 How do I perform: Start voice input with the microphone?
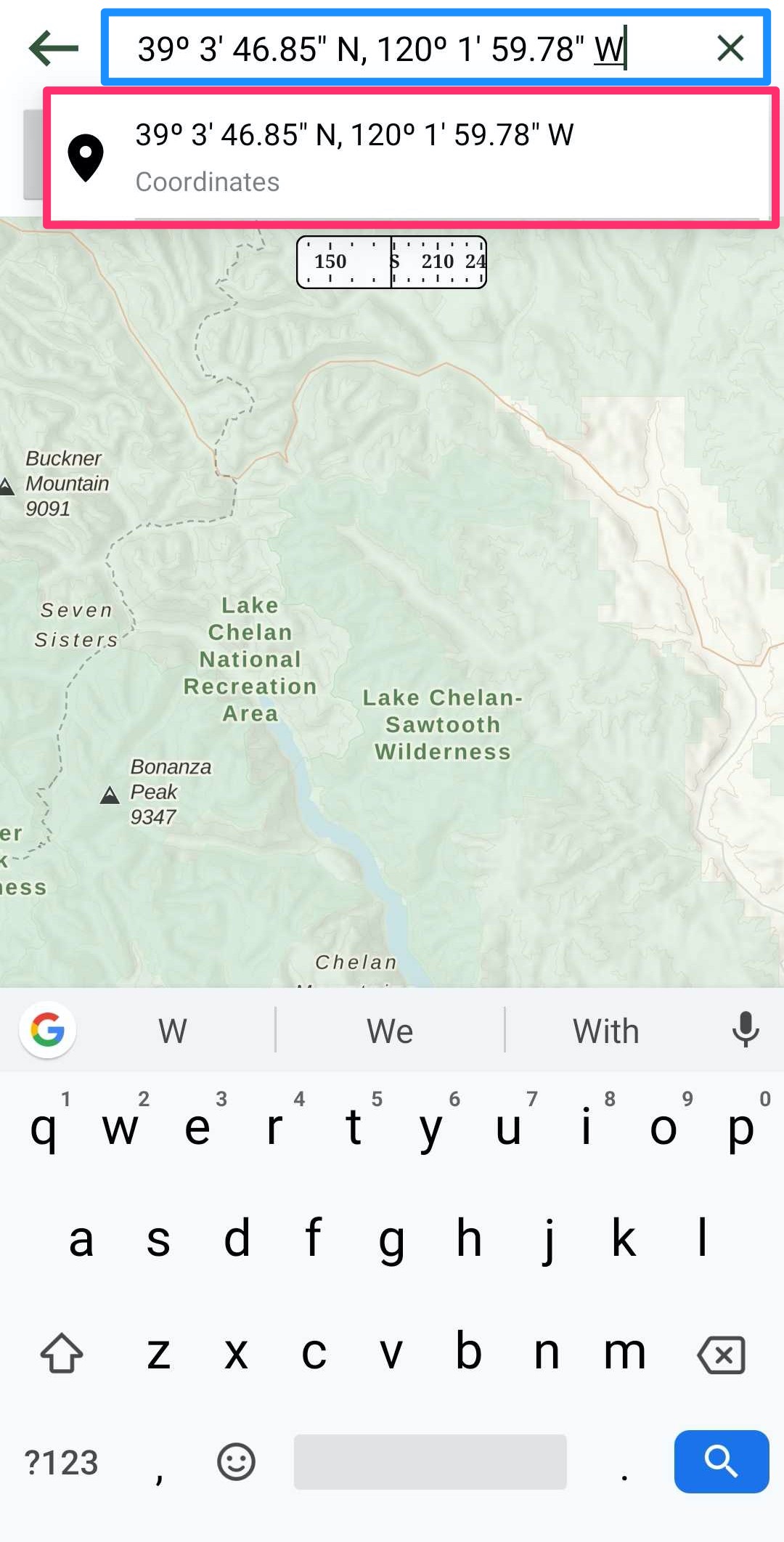click(746, 1029)
